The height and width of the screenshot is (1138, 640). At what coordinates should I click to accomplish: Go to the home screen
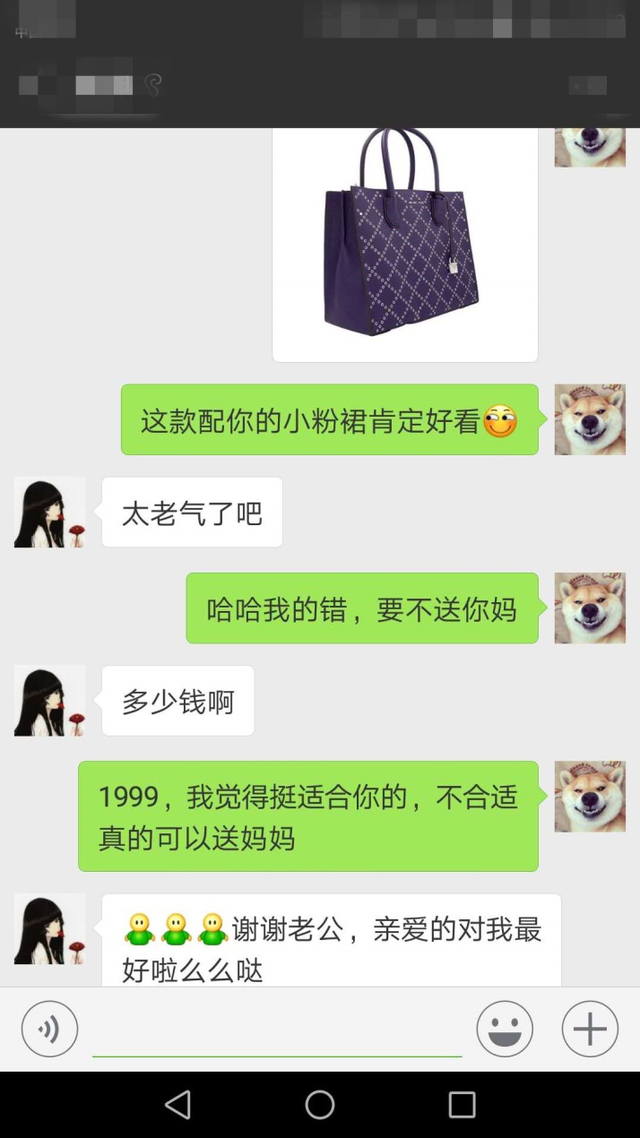(x=320, y=1104)
